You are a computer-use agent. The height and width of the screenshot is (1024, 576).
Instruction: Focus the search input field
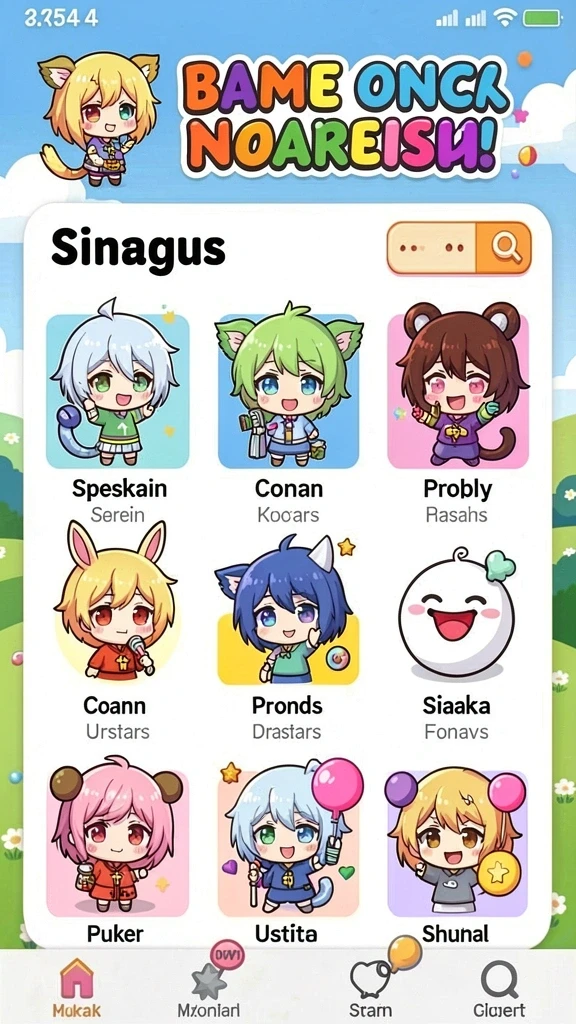click(432, 248)
